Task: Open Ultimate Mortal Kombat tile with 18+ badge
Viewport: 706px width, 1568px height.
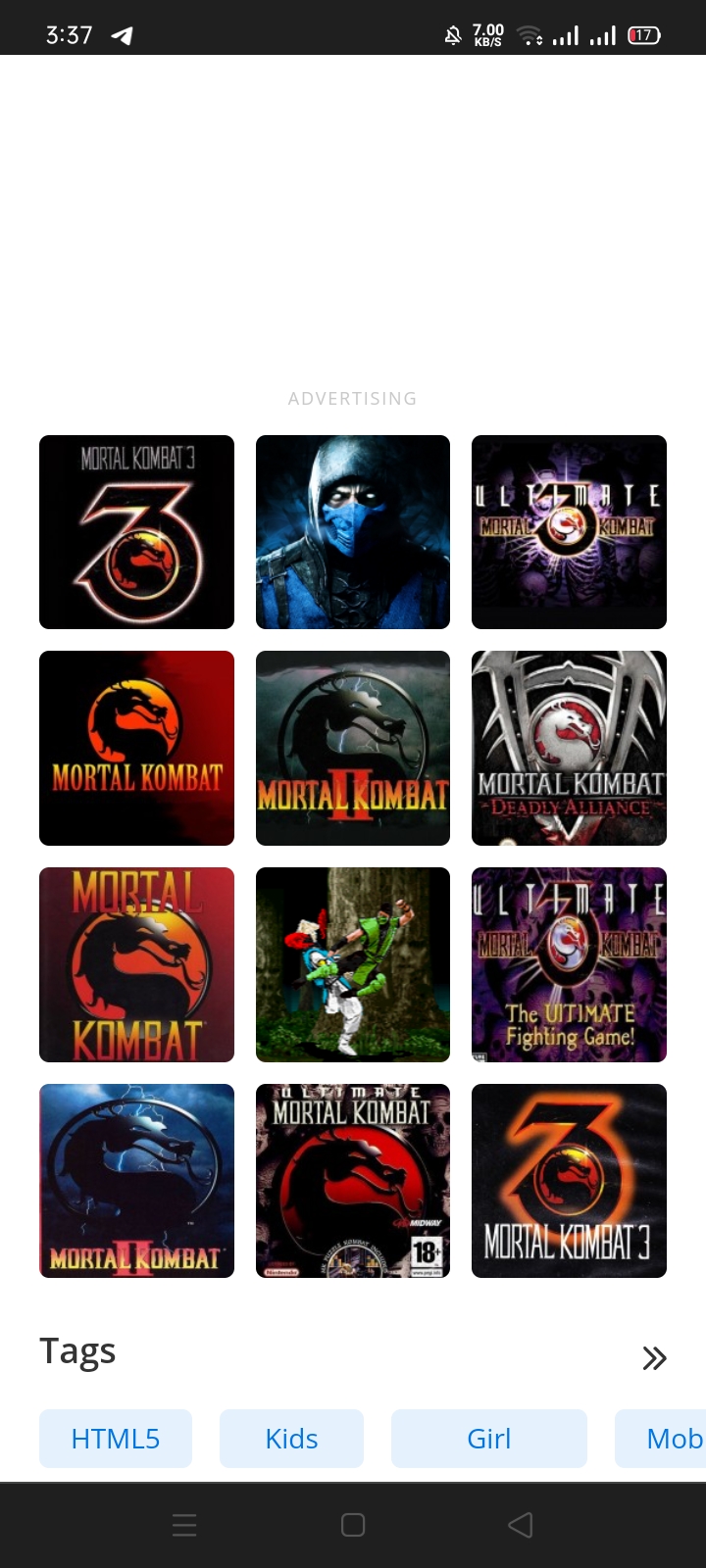Action: pyautogui.click(x=353, y=1181)
